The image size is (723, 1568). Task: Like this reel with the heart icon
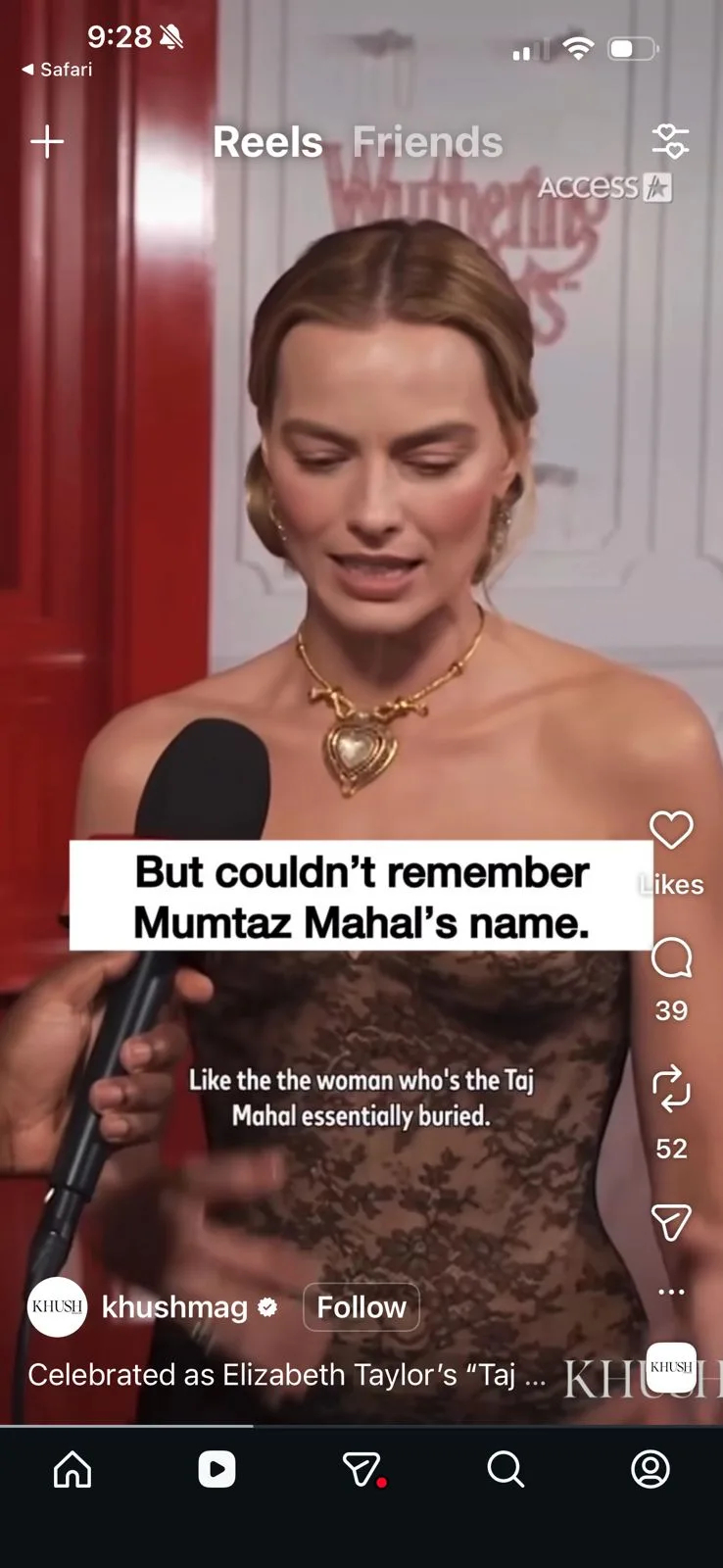671,831
